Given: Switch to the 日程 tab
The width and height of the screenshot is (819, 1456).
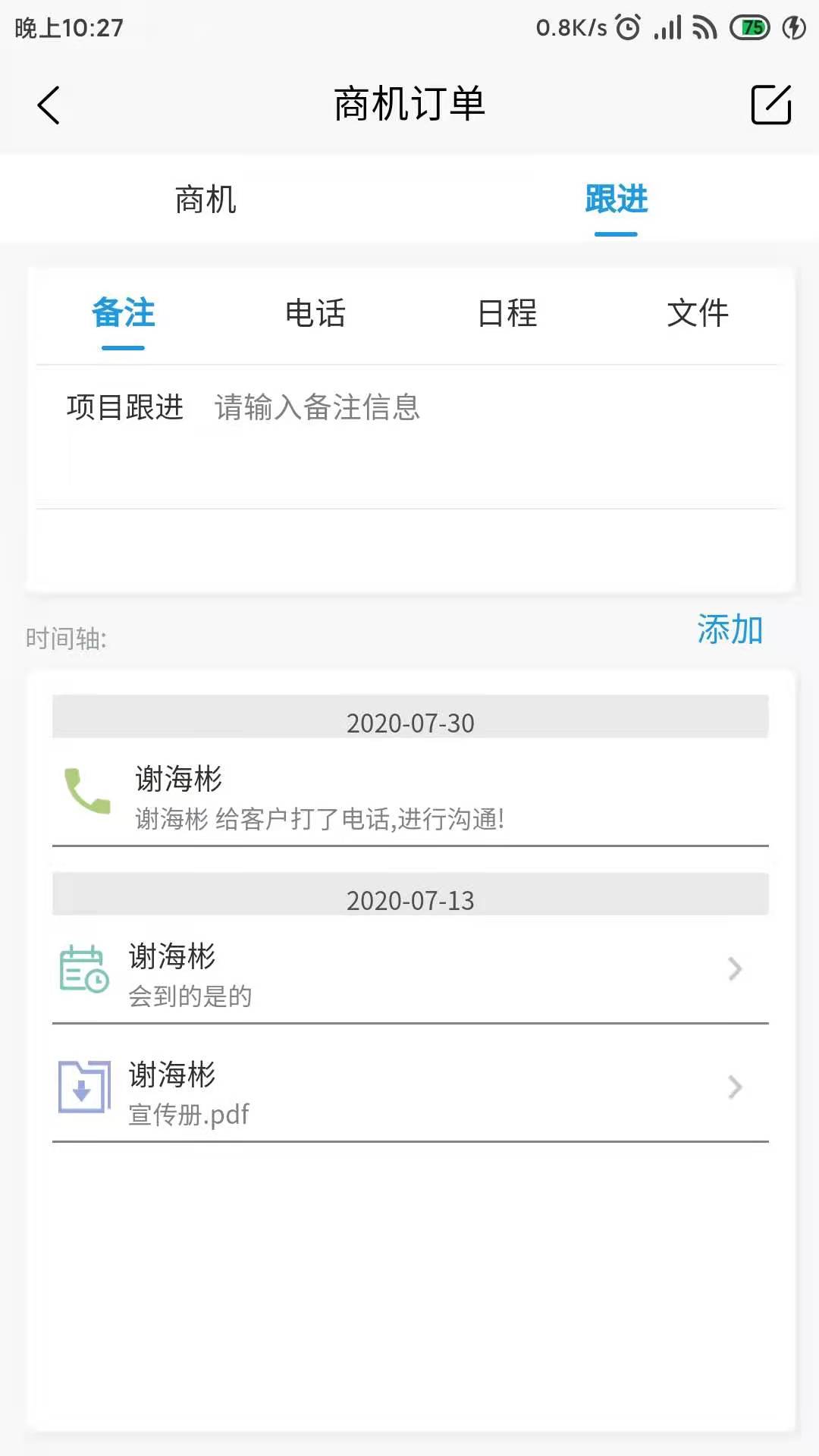Looking at the screenshot, I should point(507,313).
